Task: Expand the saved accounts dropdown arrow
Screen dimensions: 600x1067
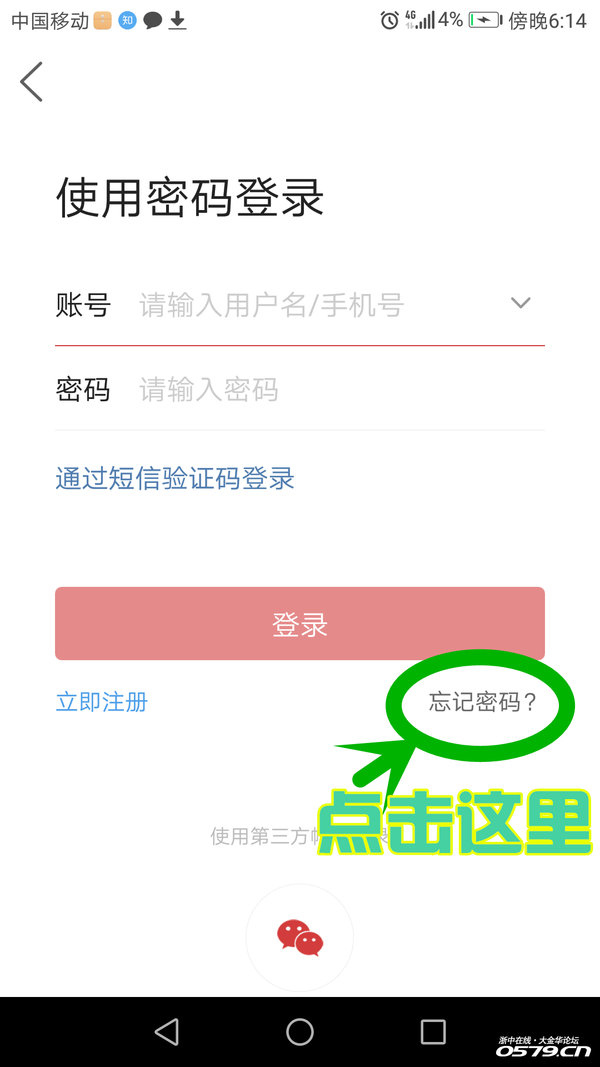Action: [520, 303]
